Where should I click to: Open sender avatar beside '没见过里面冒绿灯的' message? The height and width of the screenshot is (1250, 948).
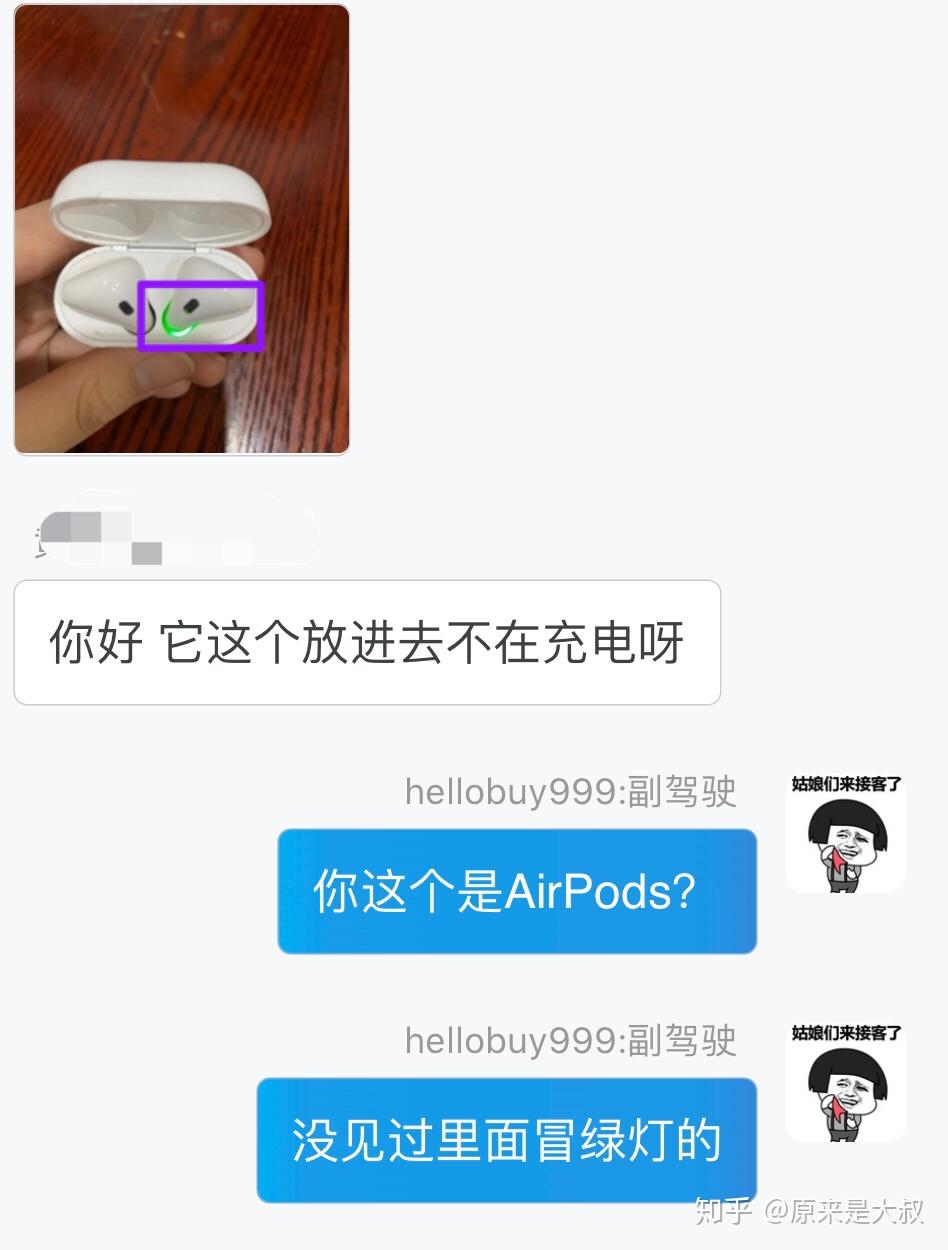[846, 1082]
